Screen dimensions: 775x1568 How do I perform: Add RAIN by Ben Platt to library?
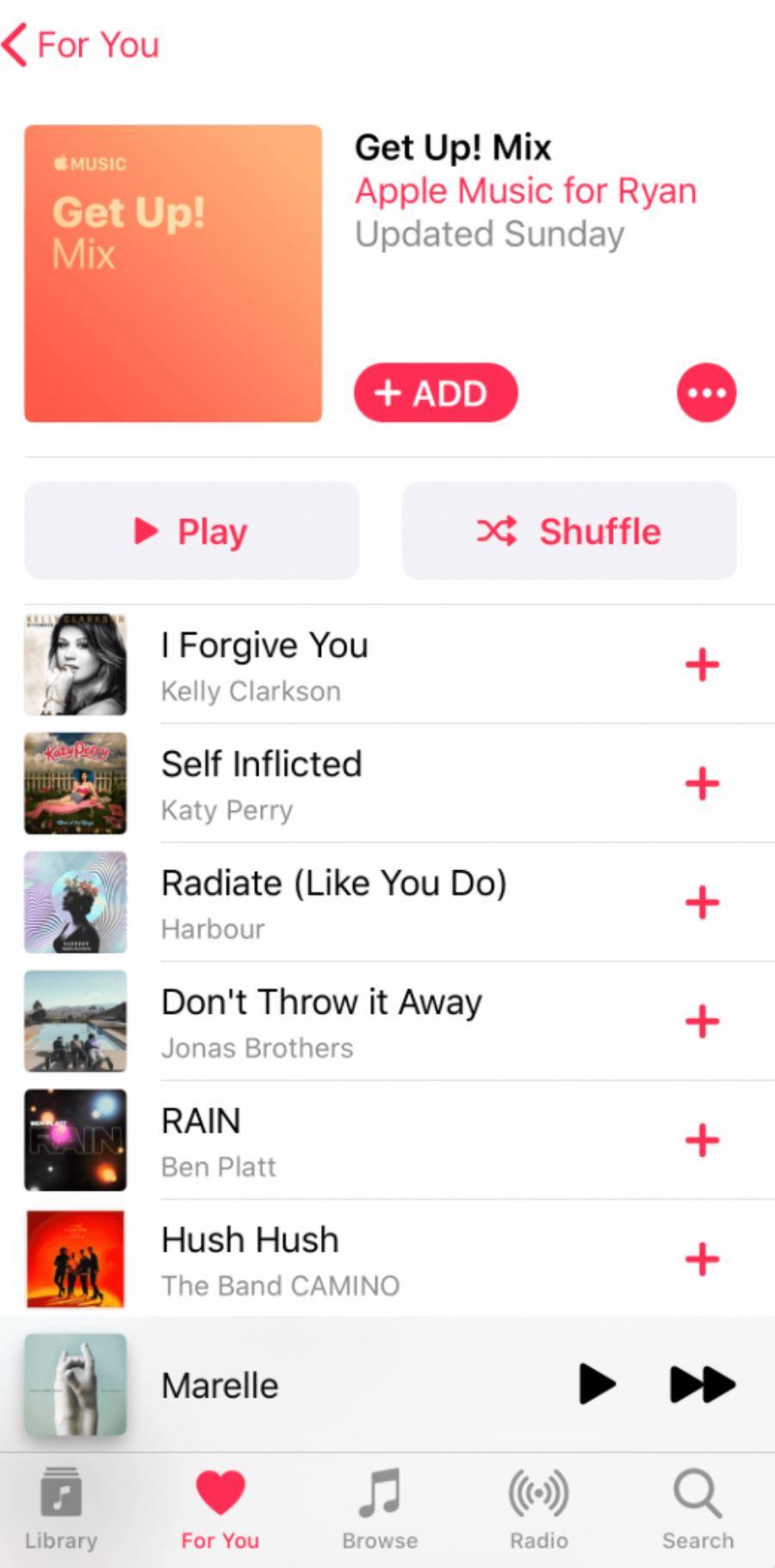[702, 1140]
